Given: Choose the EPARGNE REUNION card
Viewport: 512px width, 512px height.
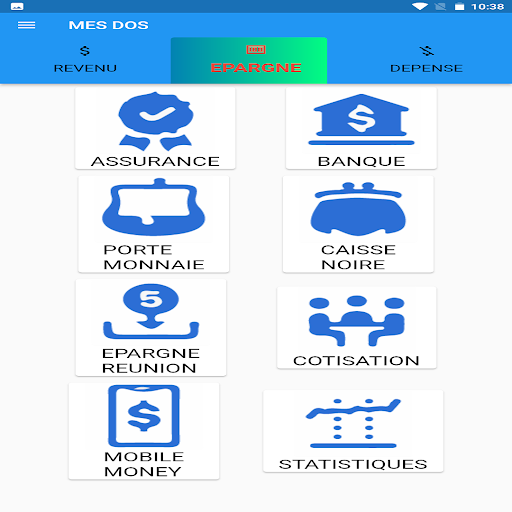Looking at the screenshot, I should coord(151,328).
